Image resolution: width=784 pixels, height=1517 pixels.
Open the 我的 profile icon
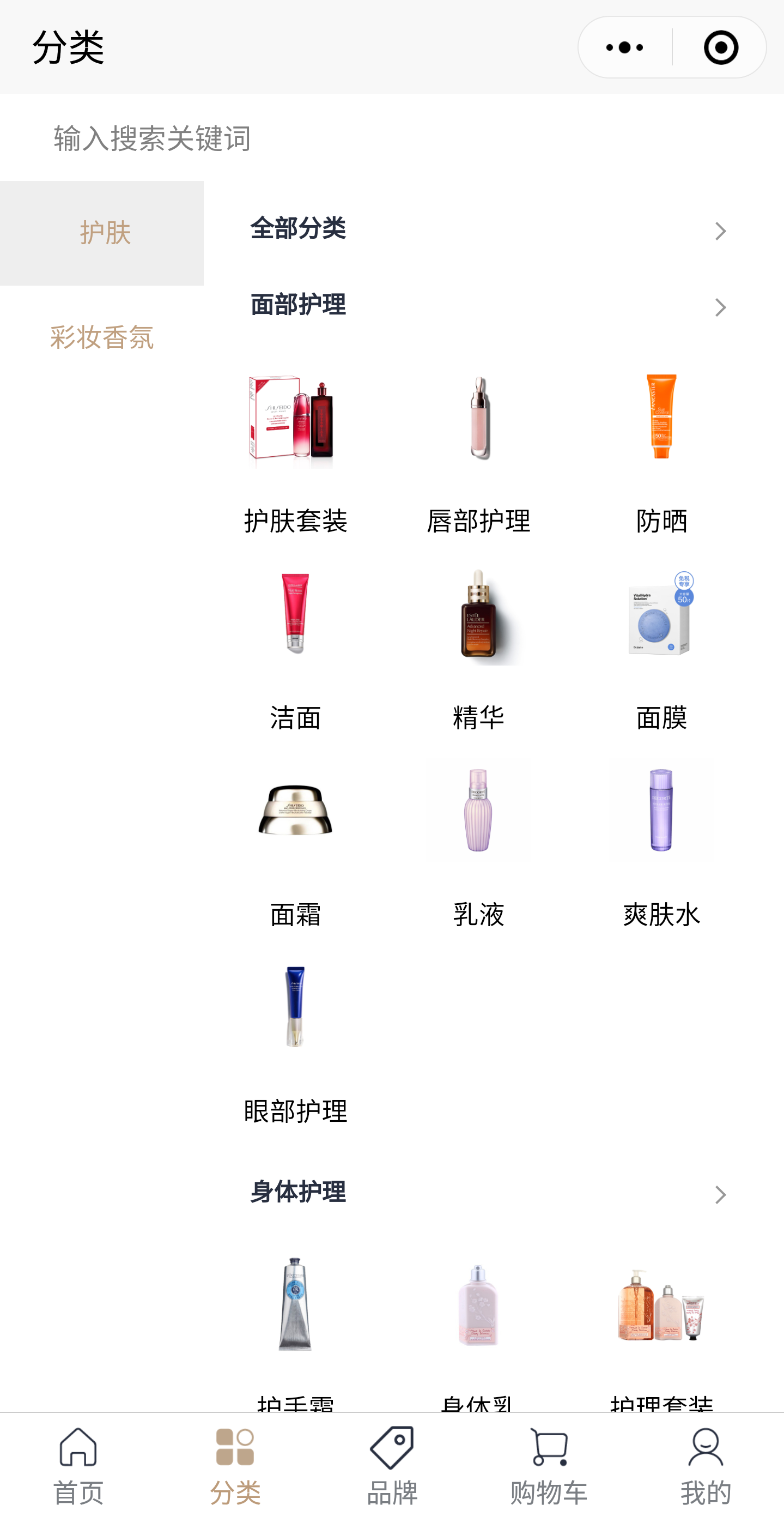pyautogui.click(x=705, y=1446)
